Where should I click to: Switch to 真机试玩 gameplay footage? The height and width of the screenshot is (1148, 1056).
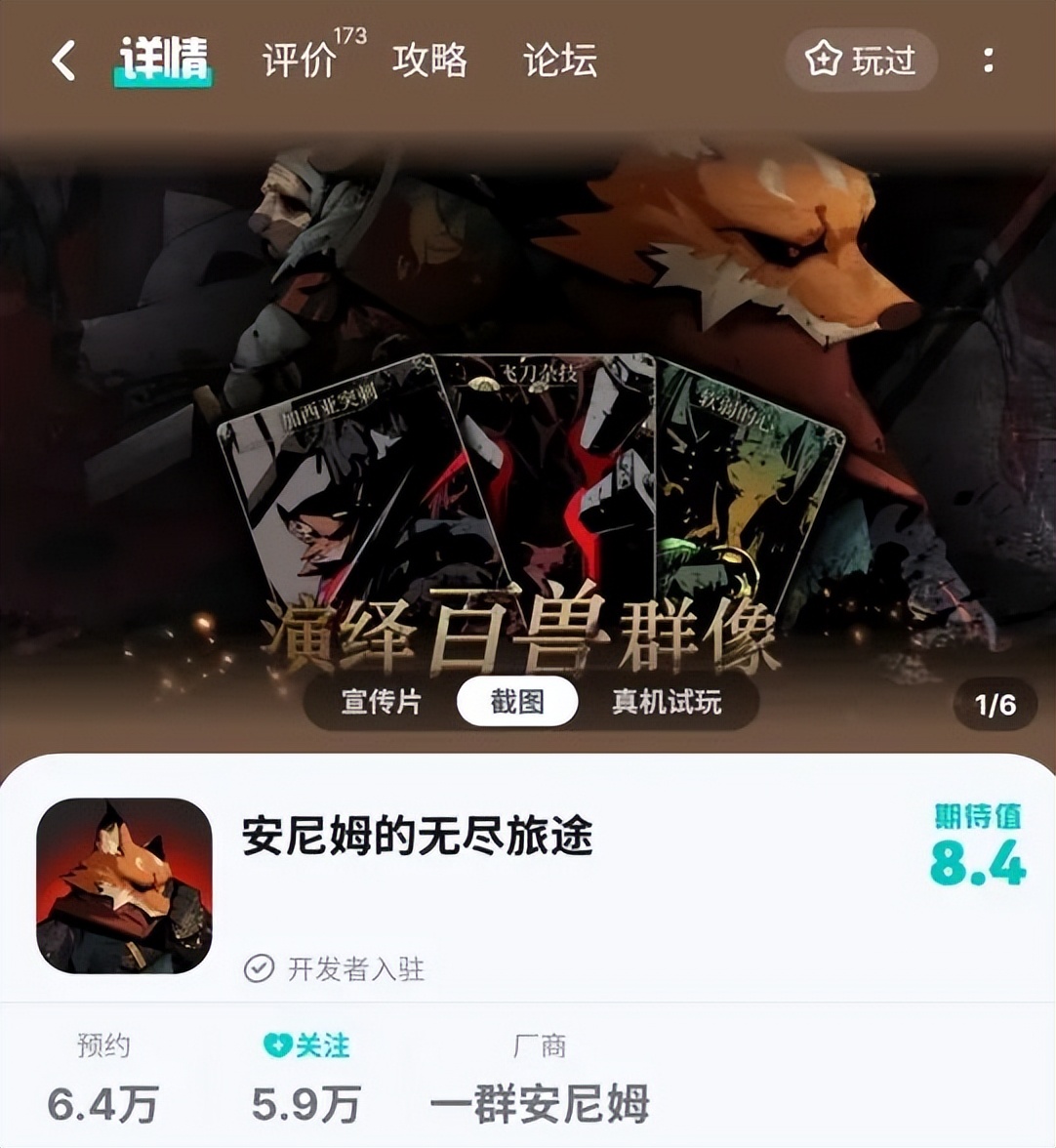pyautogui.click(x=667, y=702)
